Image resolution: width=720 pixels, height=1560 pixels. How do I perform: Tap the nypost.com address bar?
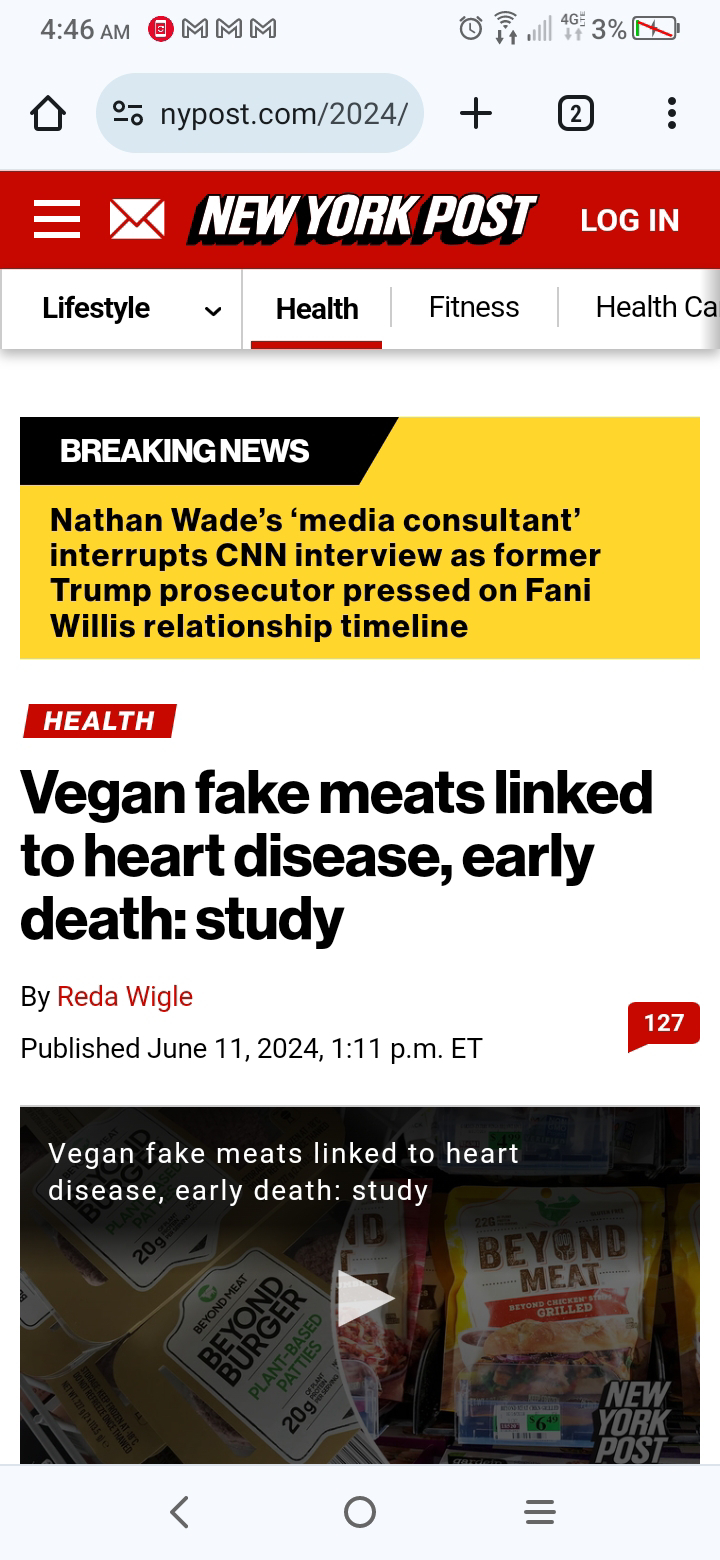pos(260,114)
